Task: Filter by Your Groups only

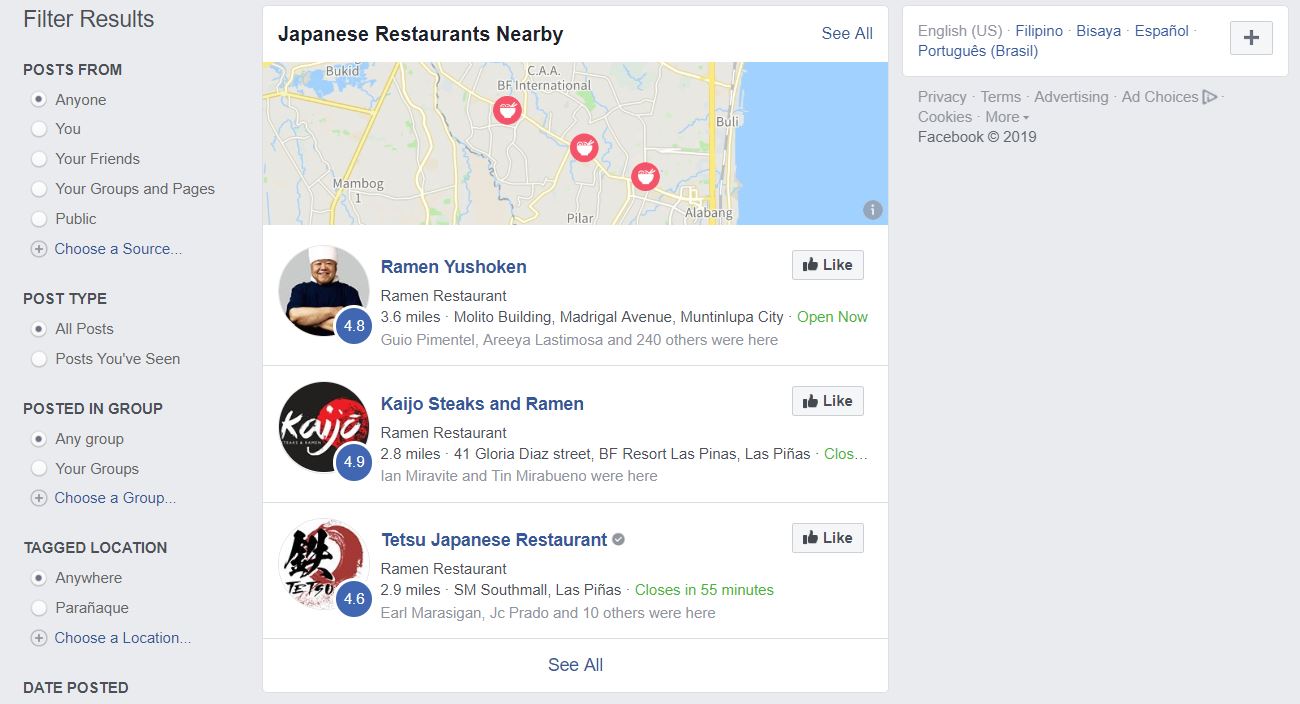Action: pos(39,469)
